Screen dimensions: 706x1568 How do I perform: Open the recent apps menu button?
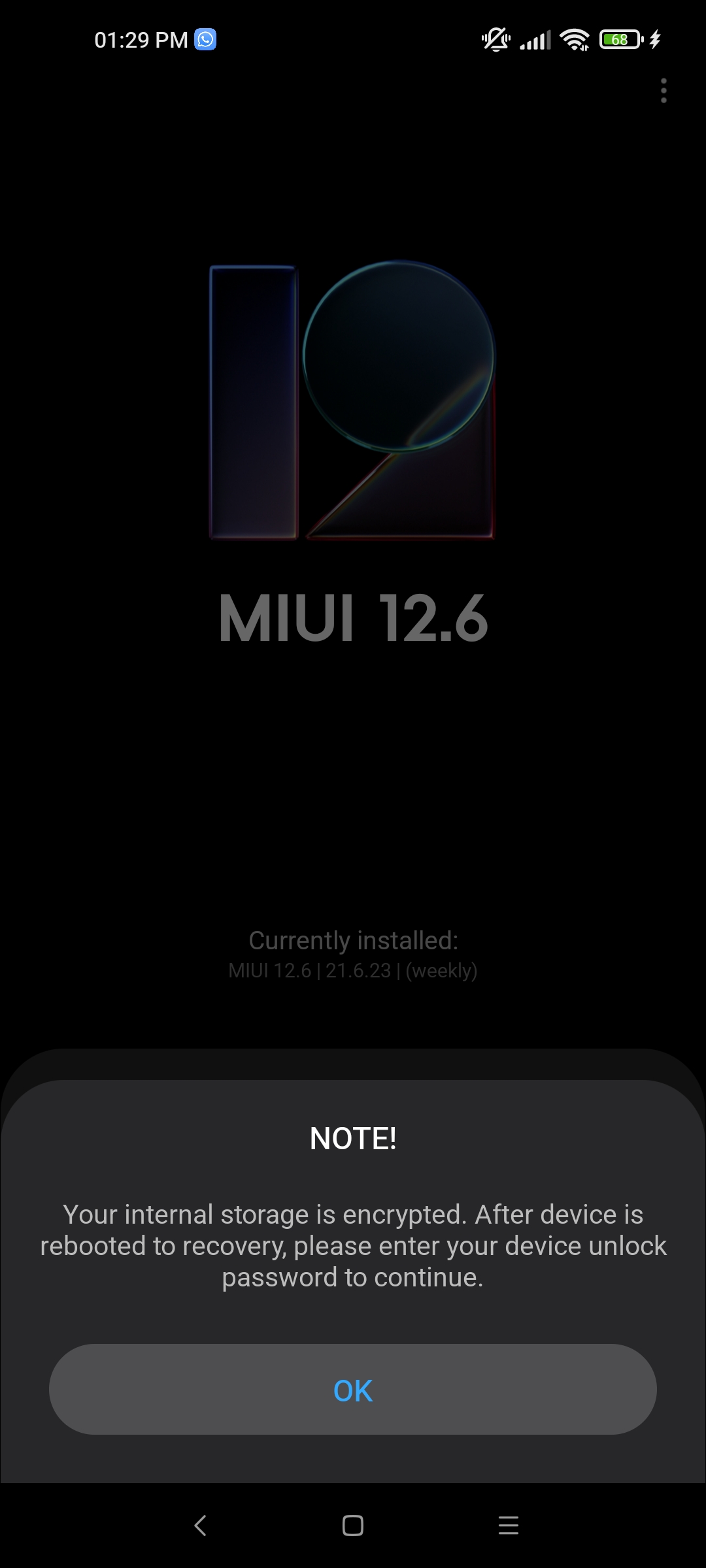coord(508,1526)
